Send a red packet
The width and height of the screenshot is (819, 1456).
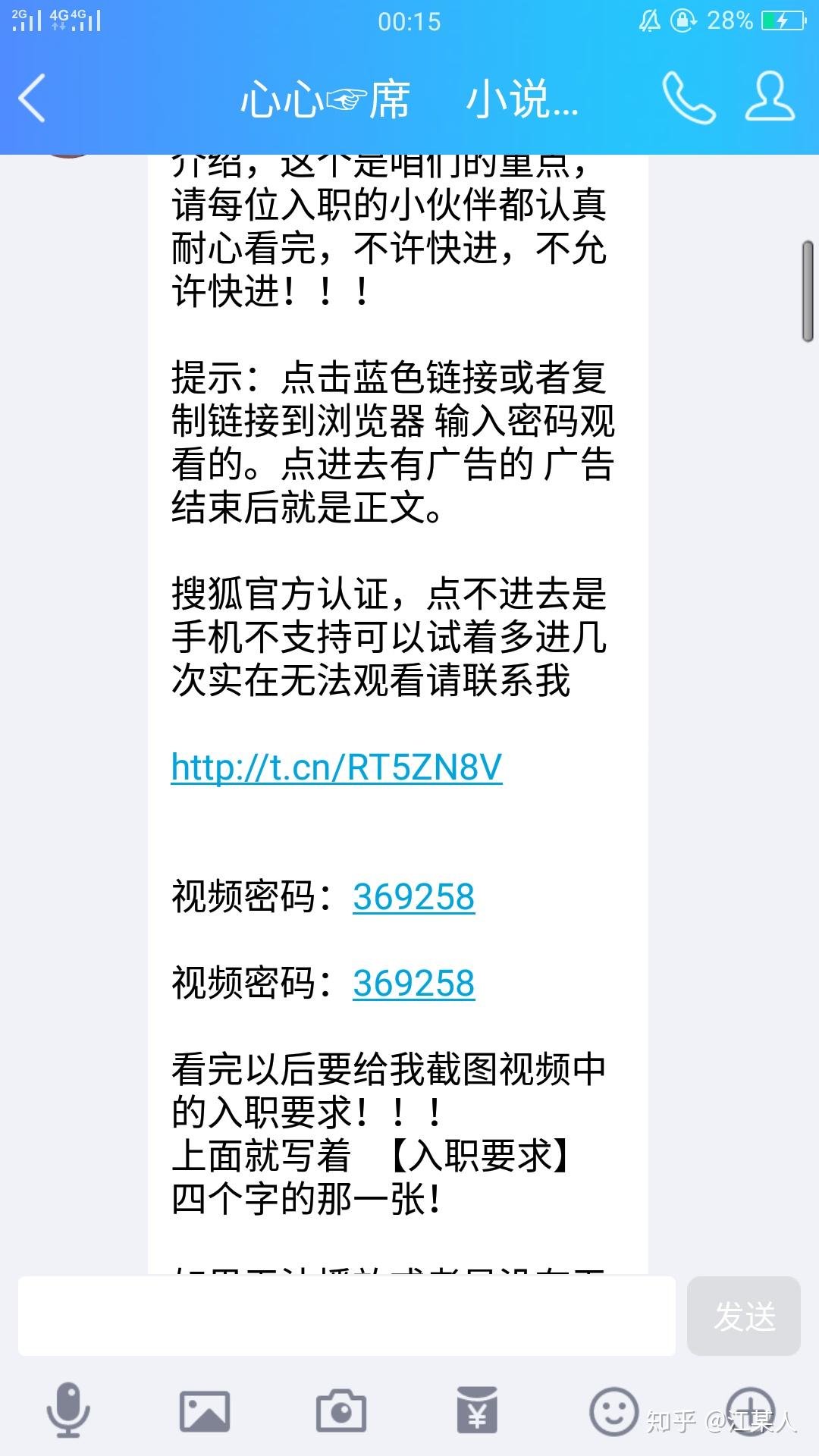(x=477, y=1410)
